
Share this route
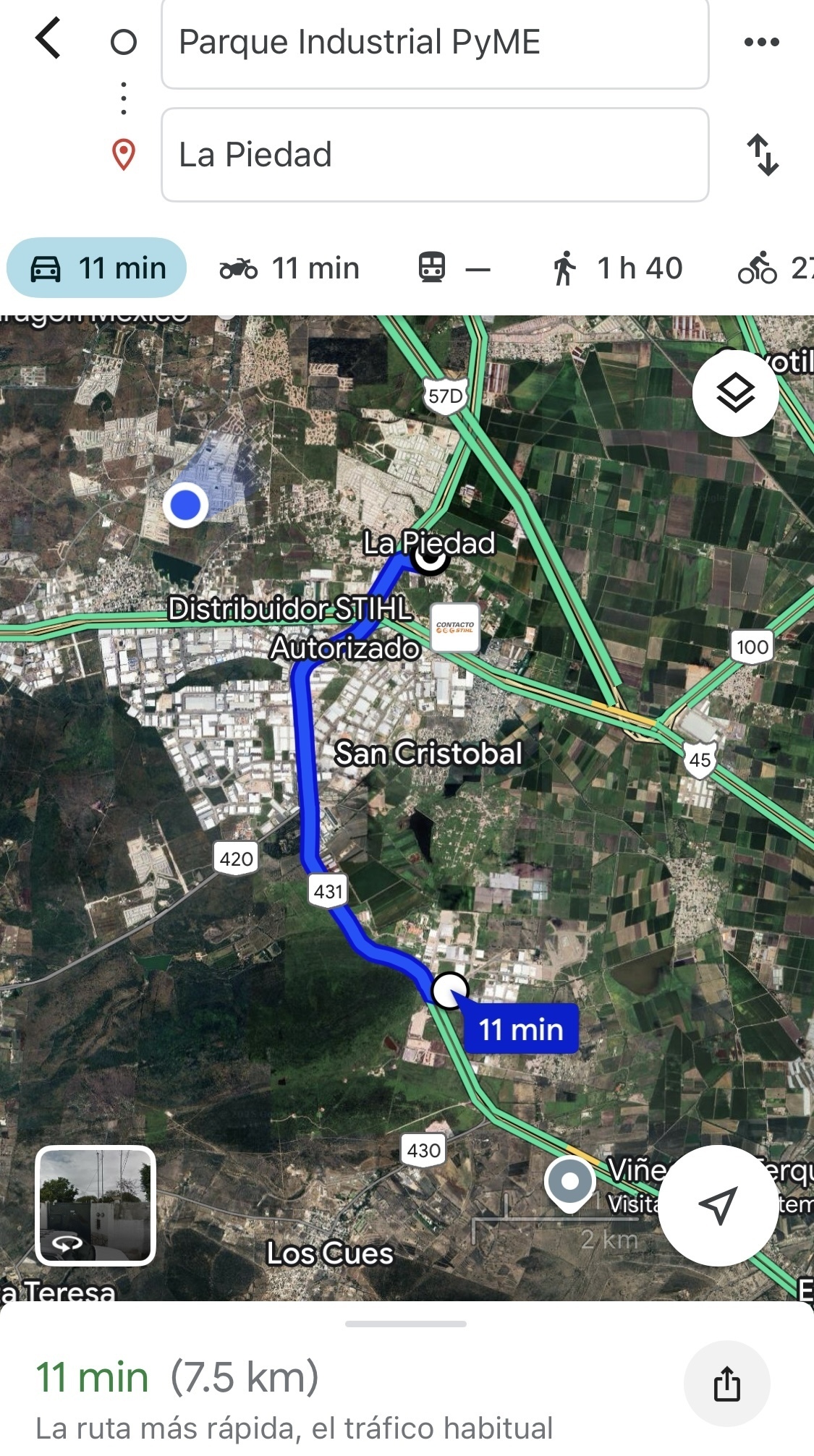pyautogui.click(x=726, y=1384)
